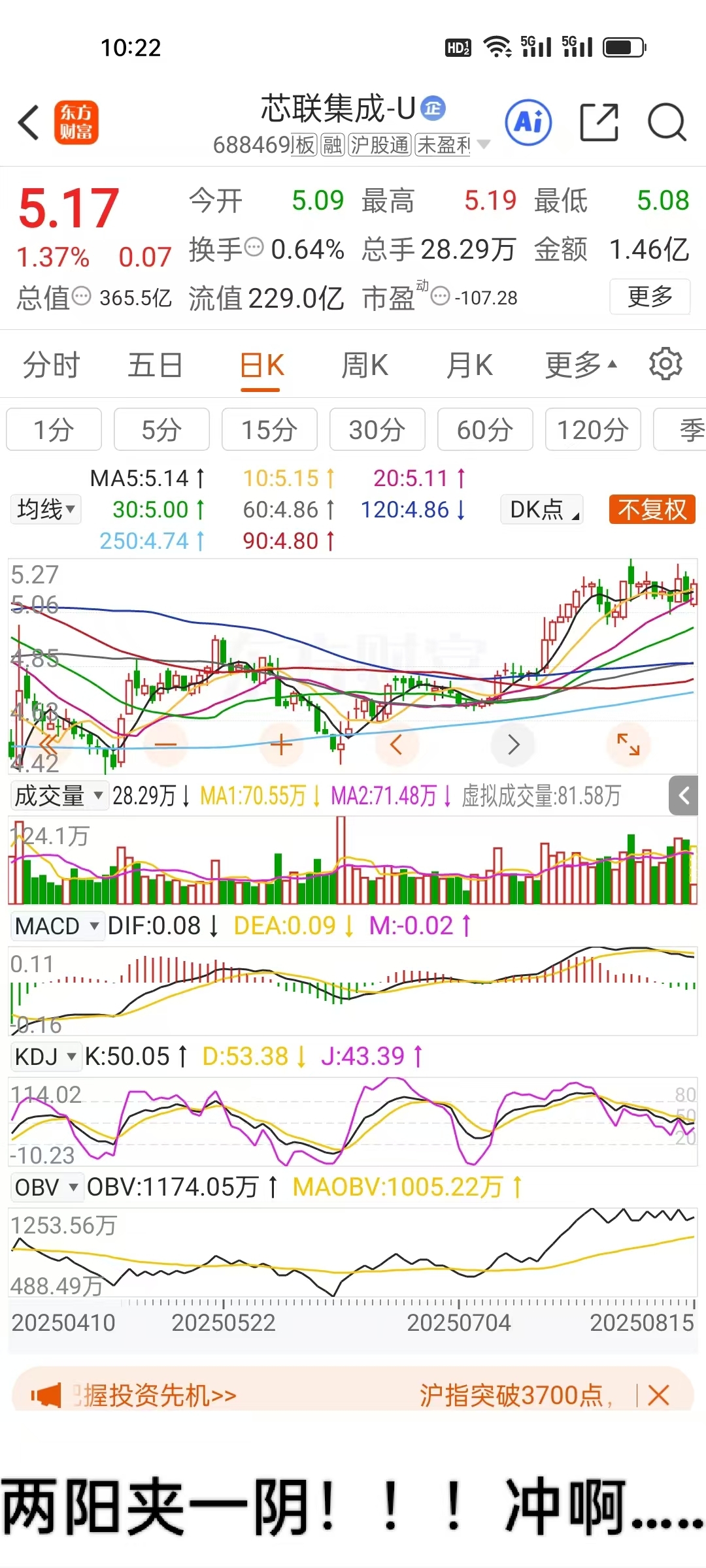Switch to the 分时 chart tab
Screen dimensions: 706x1568
51,365
